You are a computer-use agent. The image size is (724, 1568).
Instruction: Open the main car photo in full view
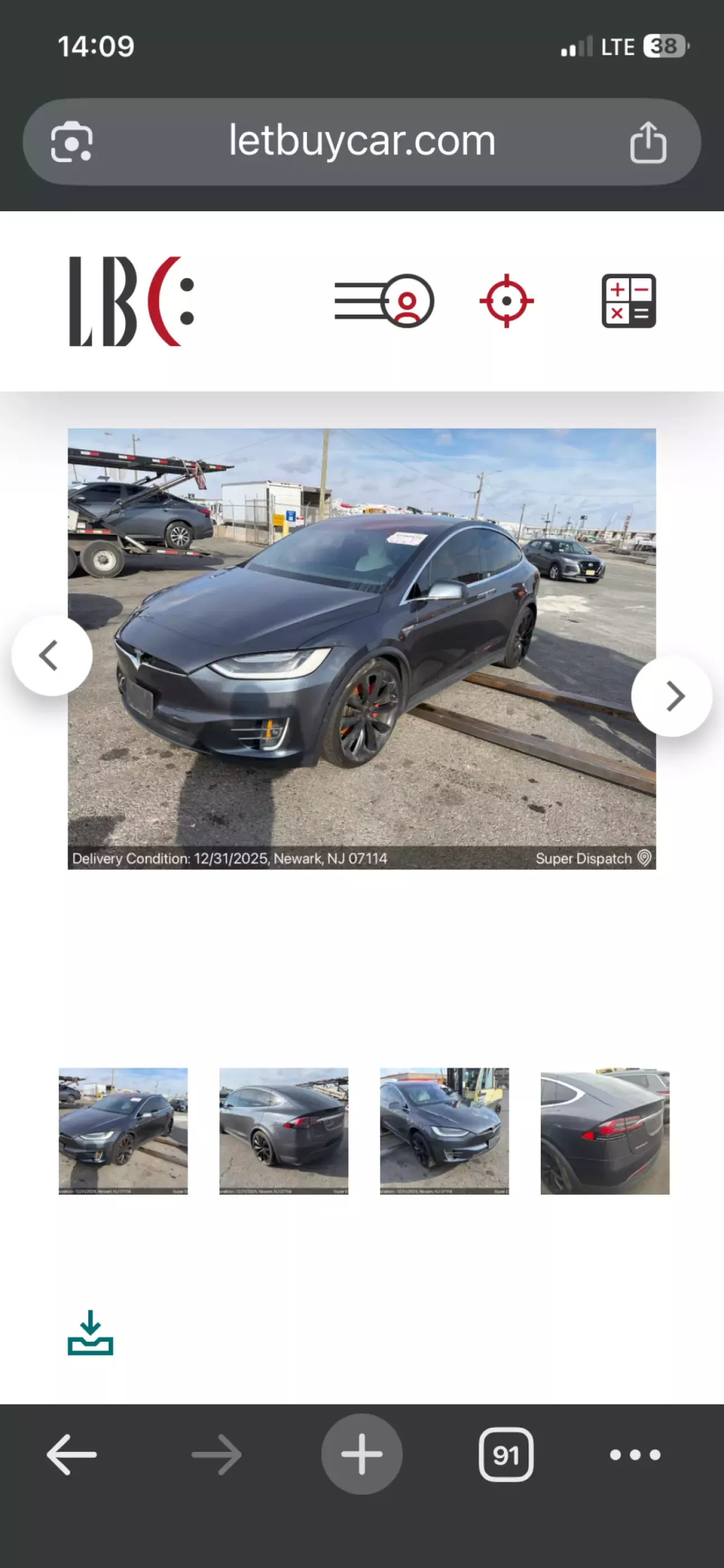tap(362, 639)
